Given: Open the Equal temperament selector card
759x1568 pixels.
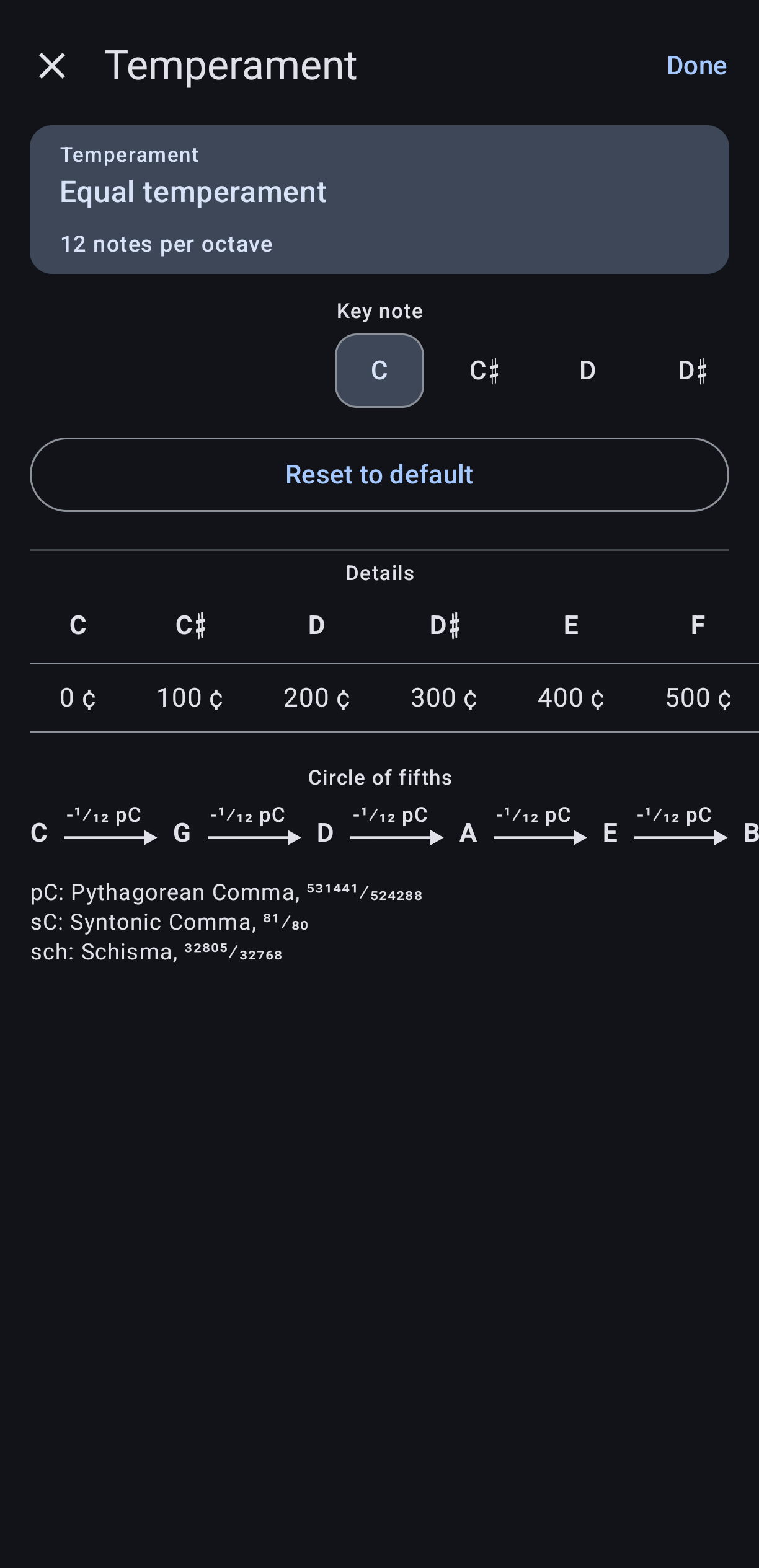Looking at the screenshot, I should (x=379, y=200).
